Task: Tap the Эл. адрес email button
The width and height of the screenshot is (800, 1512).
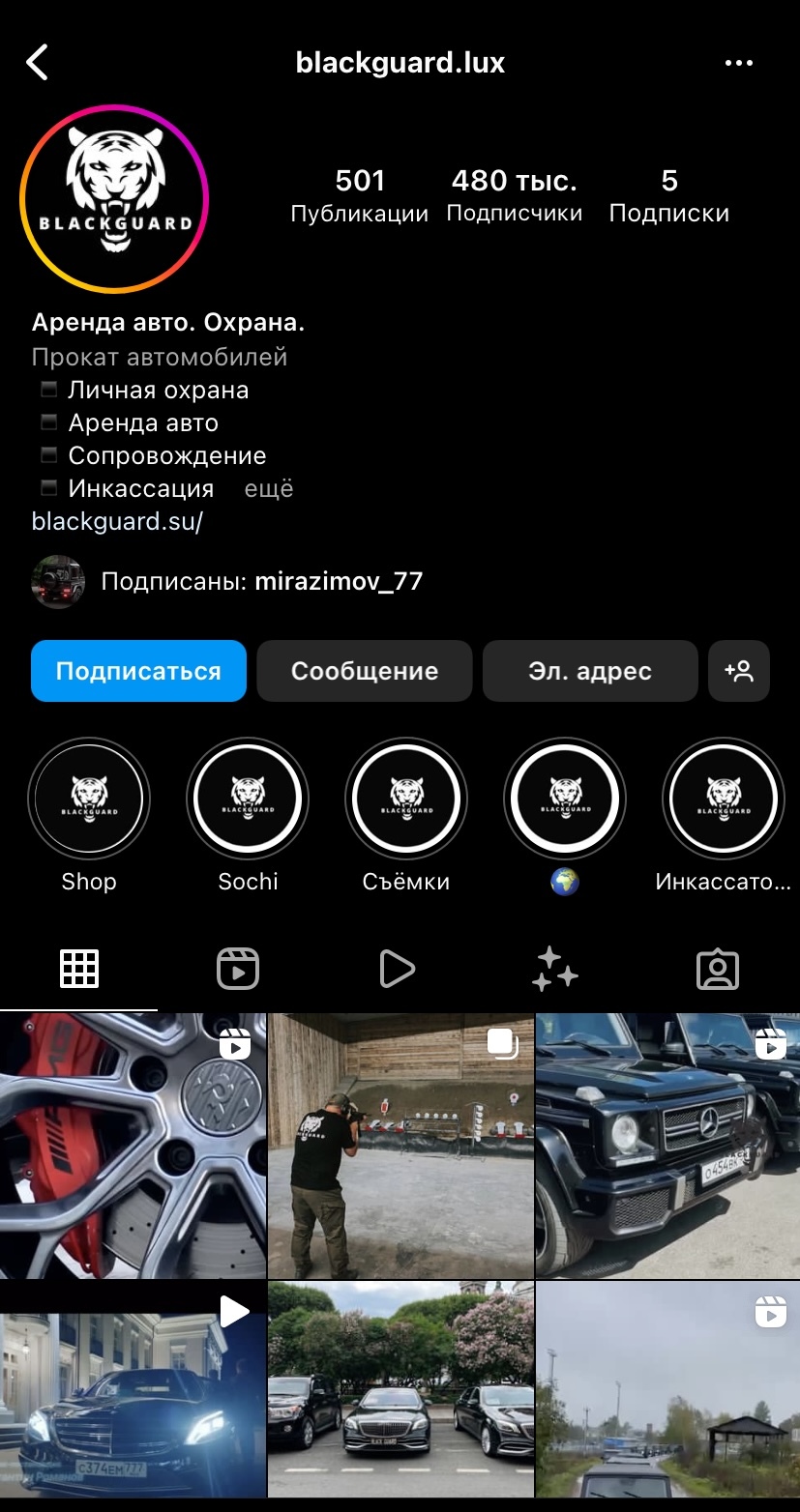Action: [x=590, y=671]
